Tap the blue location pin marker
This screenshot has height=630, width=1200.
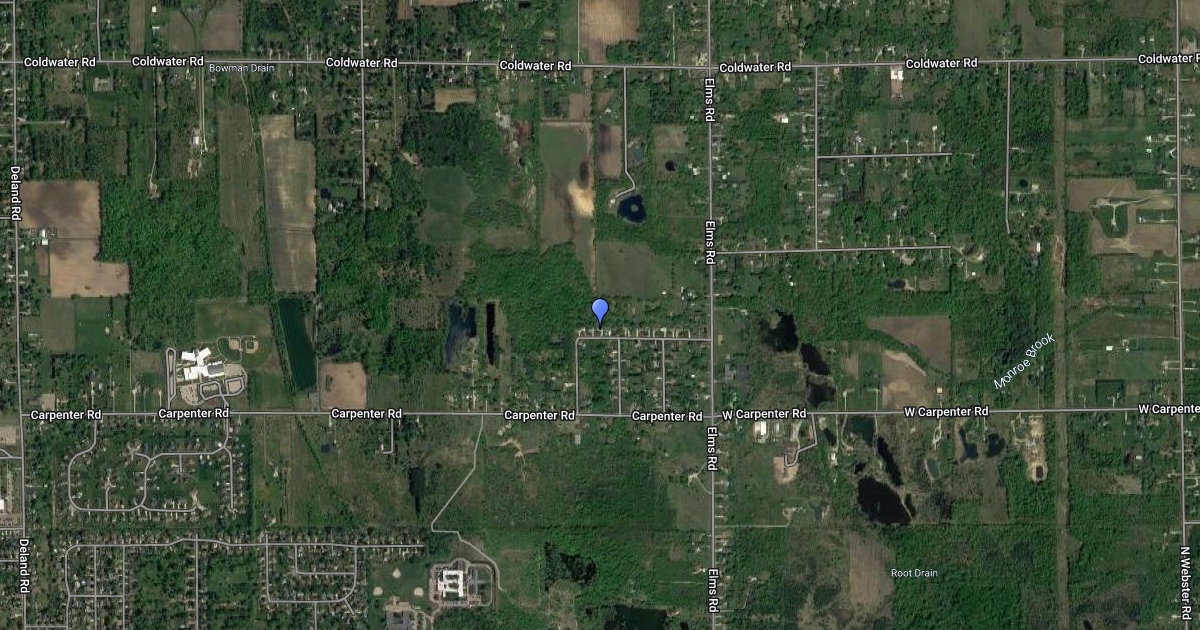pyautogui.click(x=600, y=310)
